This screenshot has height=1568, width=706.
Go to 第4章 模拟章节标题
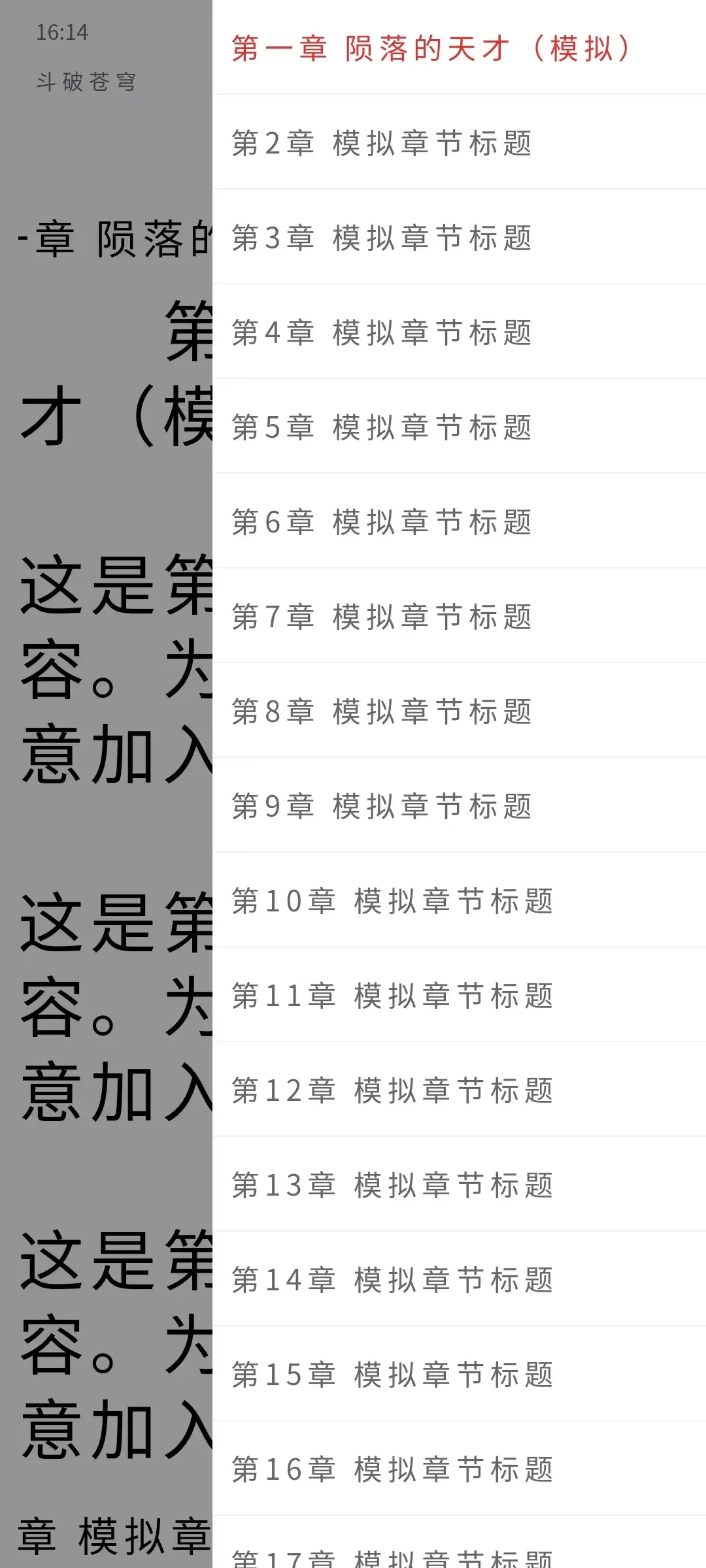pyautogui.click(x=382, y=333)
